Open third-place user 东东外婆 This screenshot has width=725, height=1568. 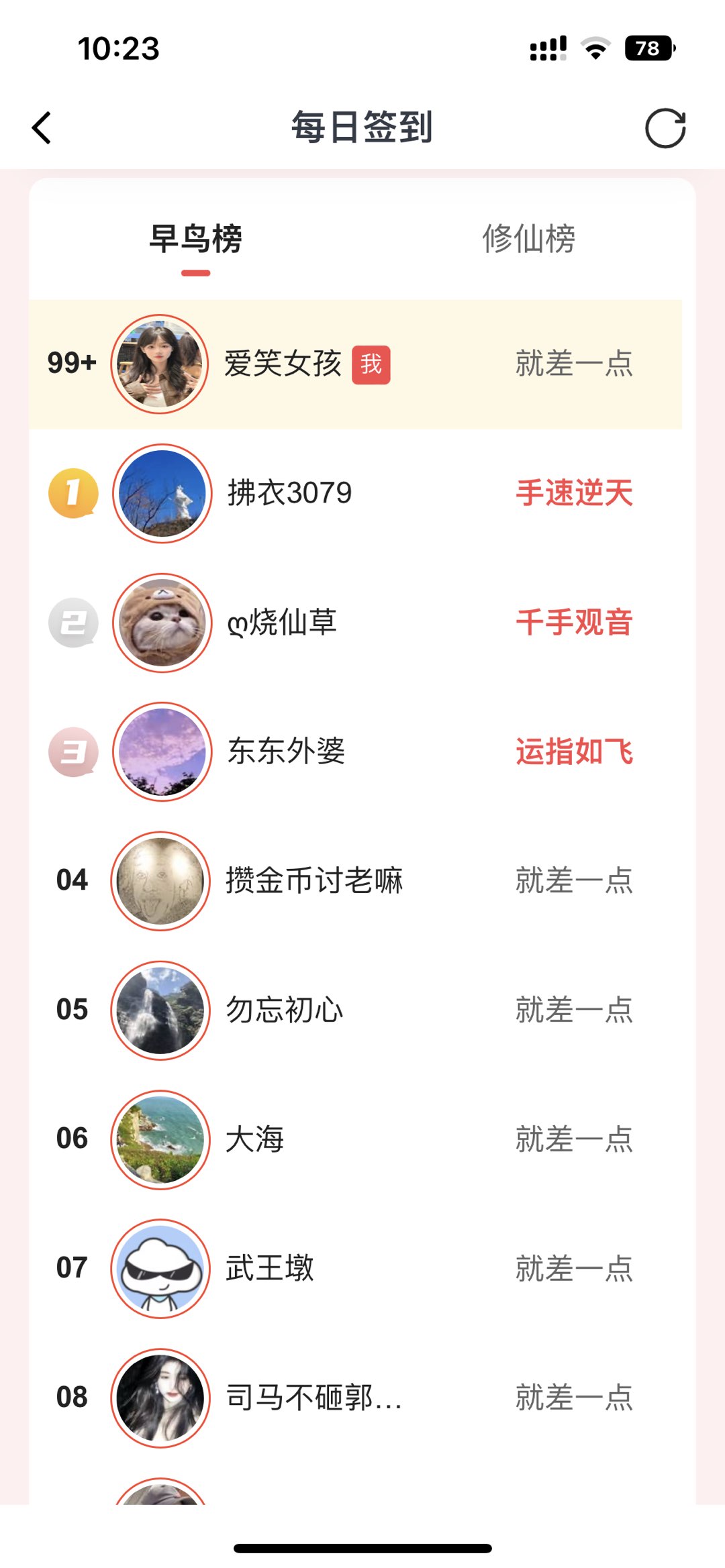point(286,751)
